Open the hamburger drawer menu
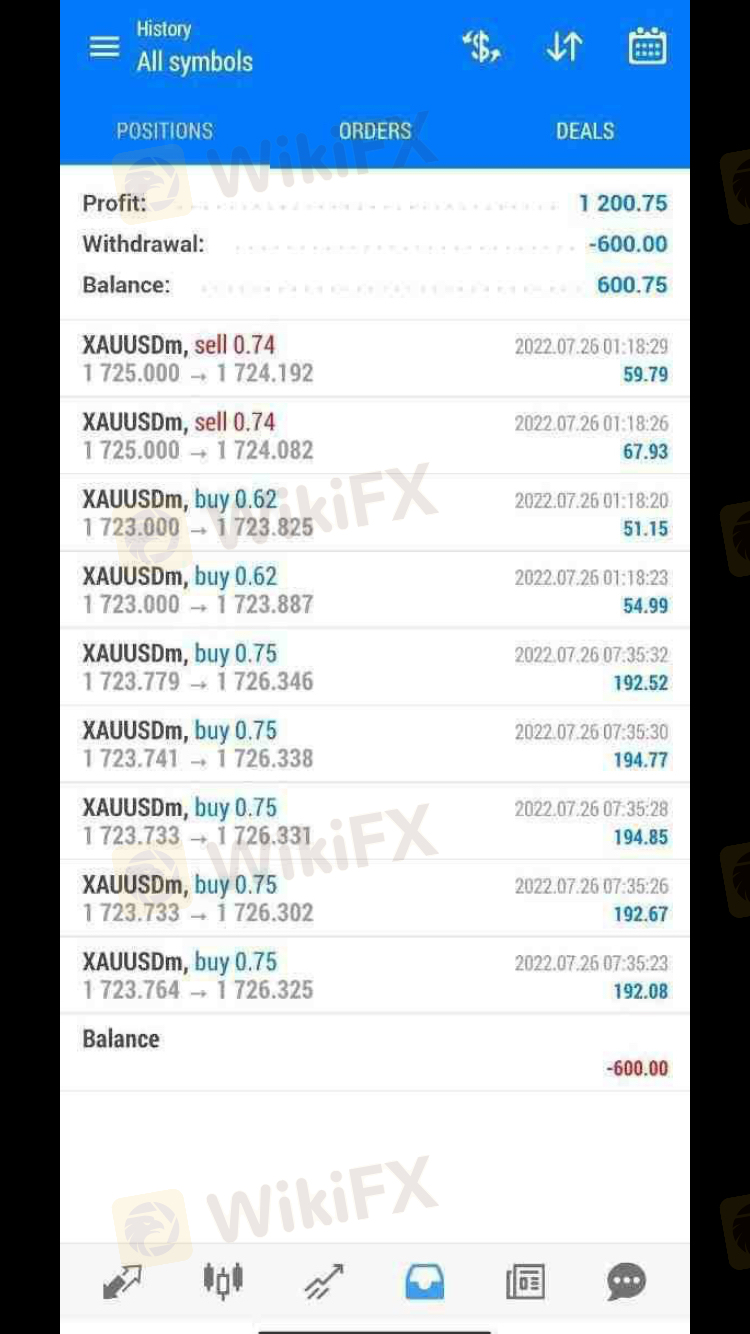 tap(104, 47)
